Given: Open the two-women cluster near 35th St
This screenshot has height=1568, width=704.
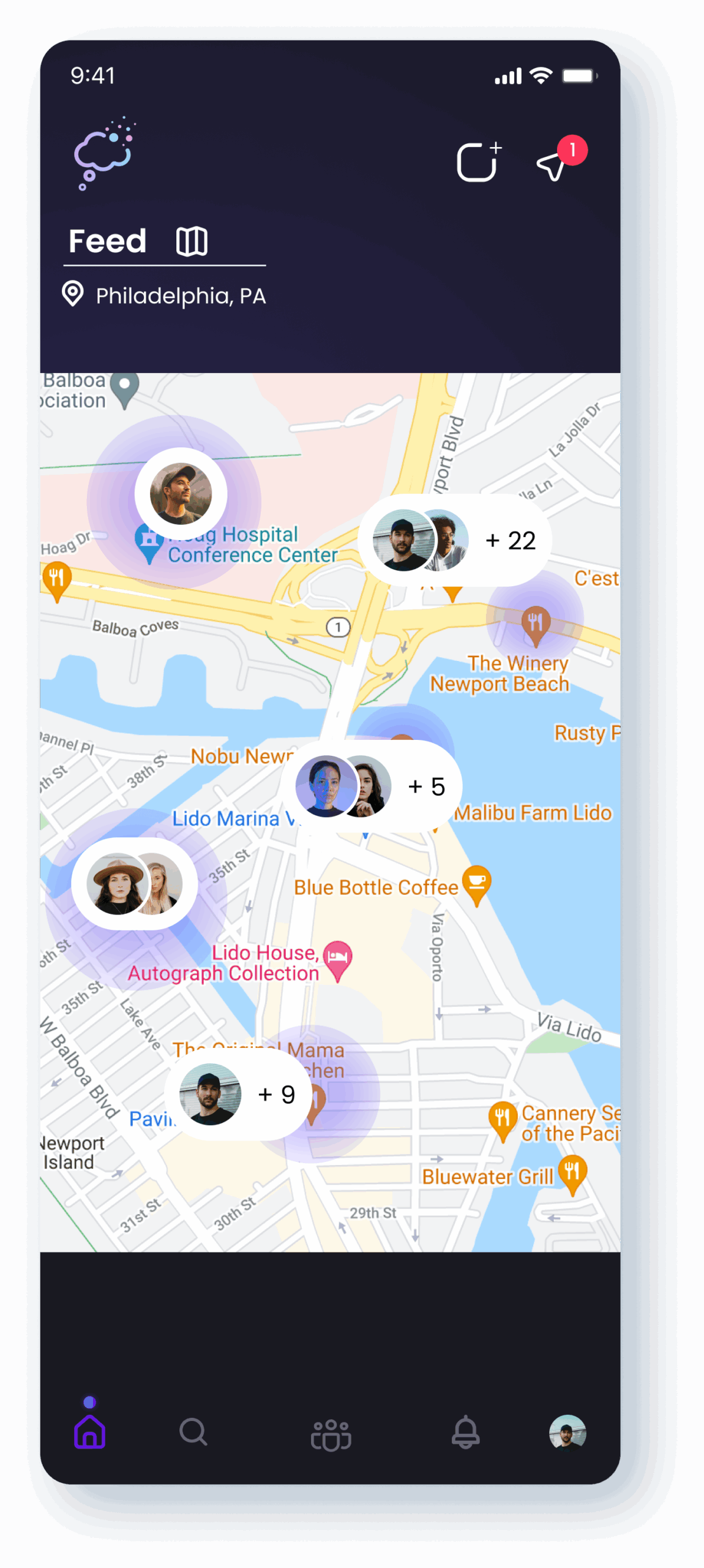Looking at the screenshot, I should (135, 883).
